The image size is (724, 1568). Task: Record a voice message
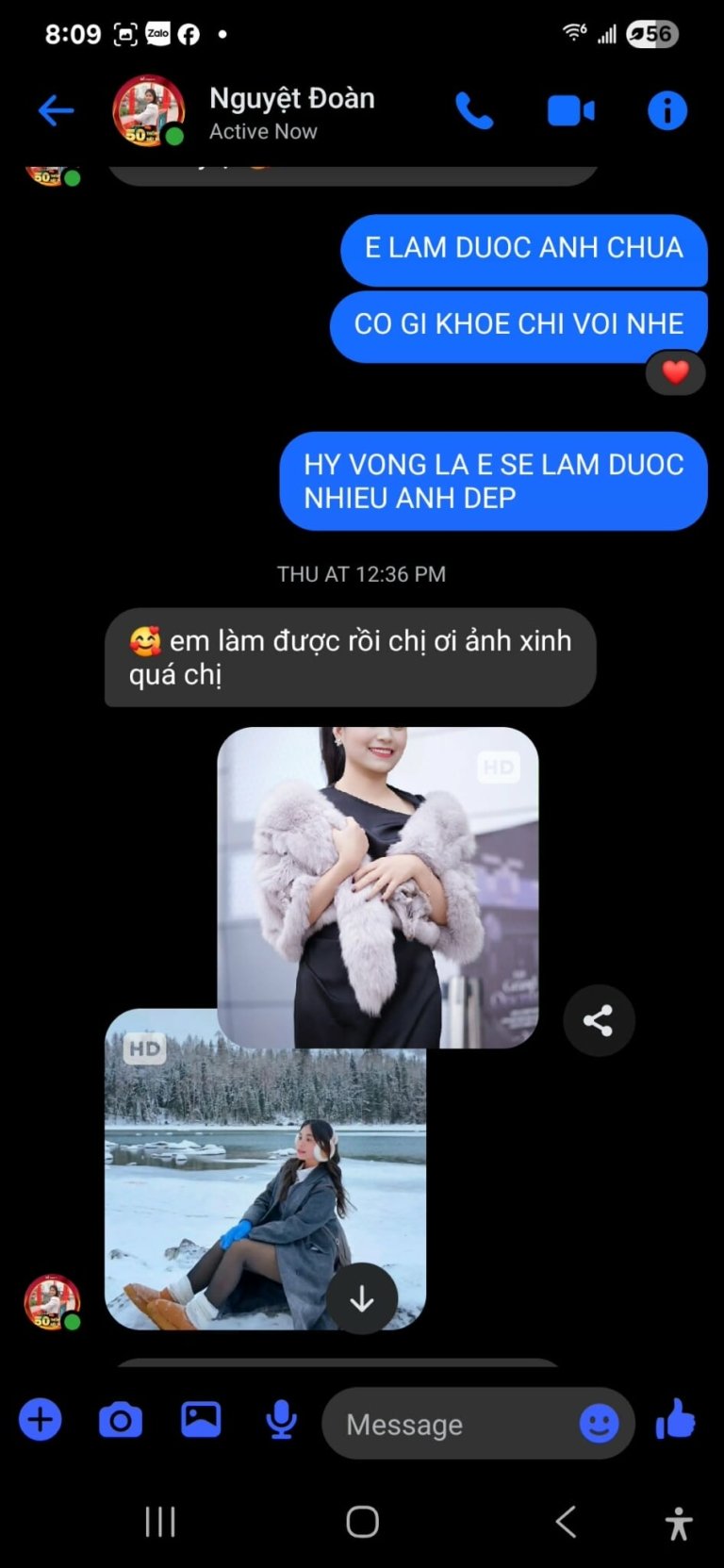281,1420
